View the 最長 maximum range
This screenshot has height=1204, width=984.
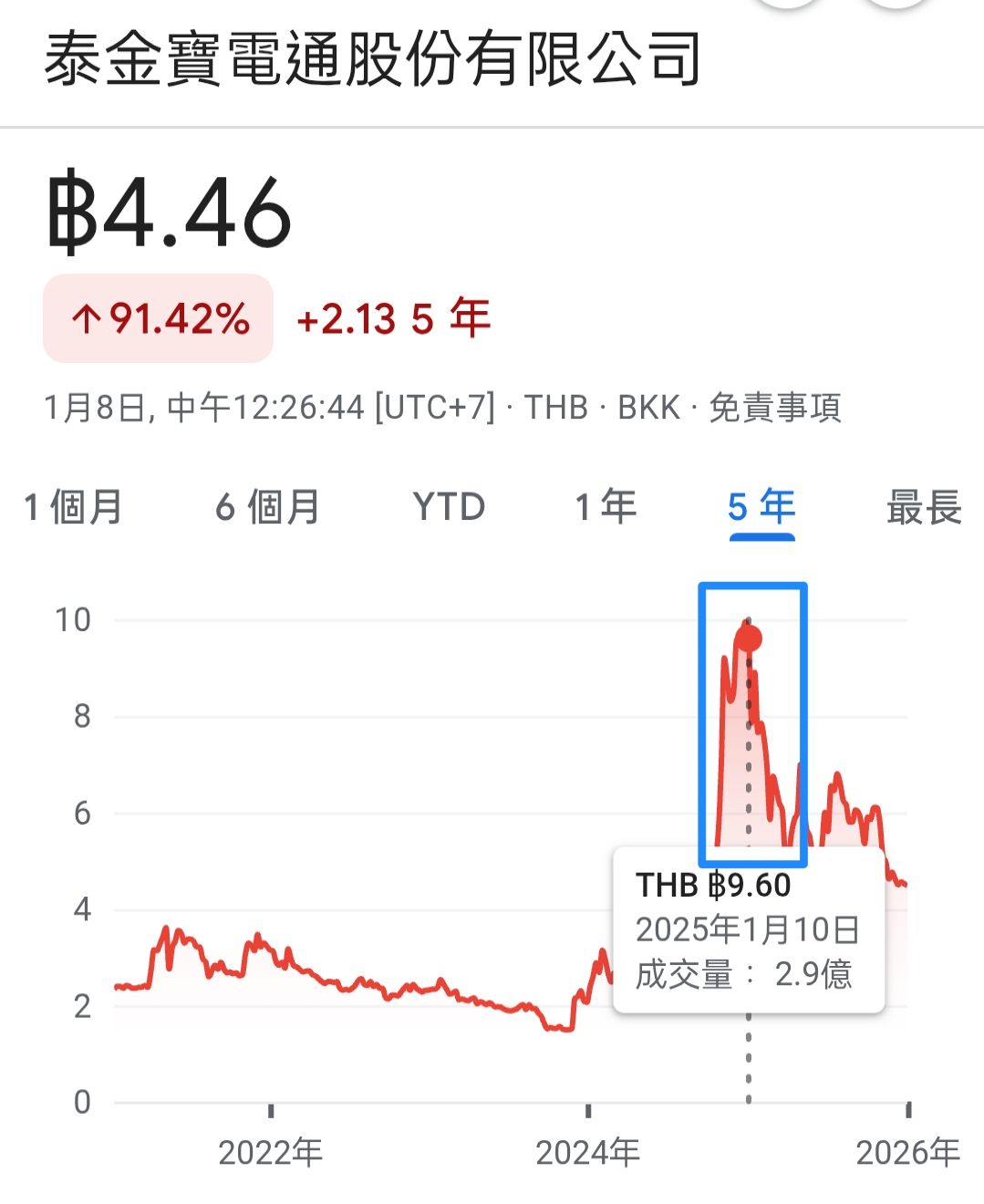pyautogui.click(x=924, y=507)
